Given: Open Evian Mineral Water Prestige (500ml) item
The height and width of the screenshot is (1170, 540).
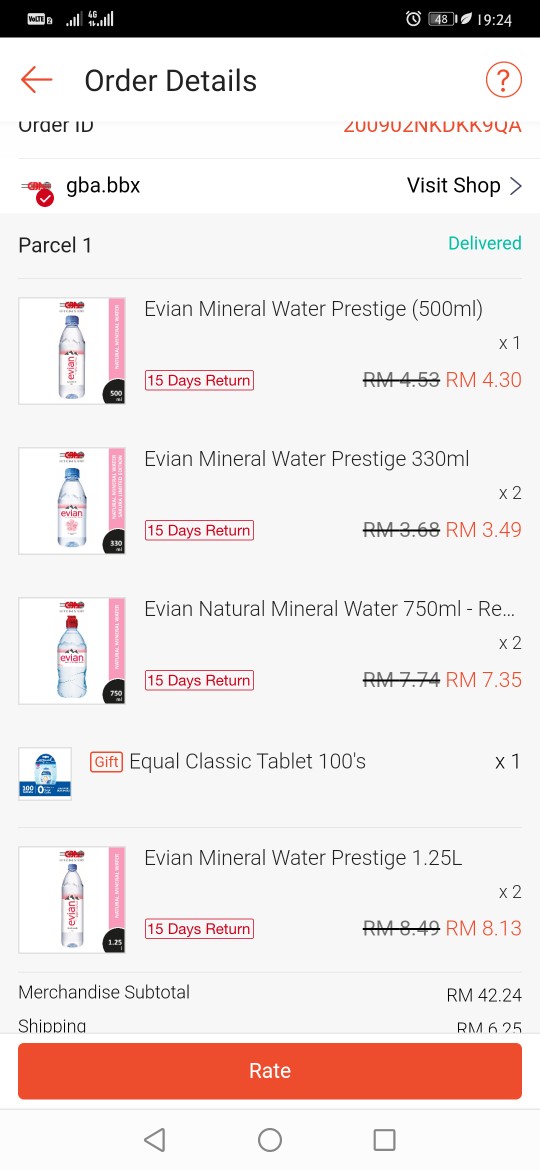Looking at the screenshot, I should click(270, 351).
